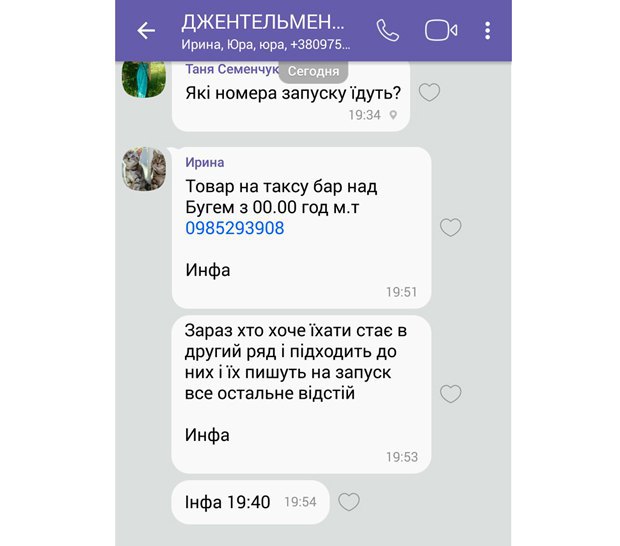
Task: Tap the phone number 0985293908
Action: pos(235,228)
